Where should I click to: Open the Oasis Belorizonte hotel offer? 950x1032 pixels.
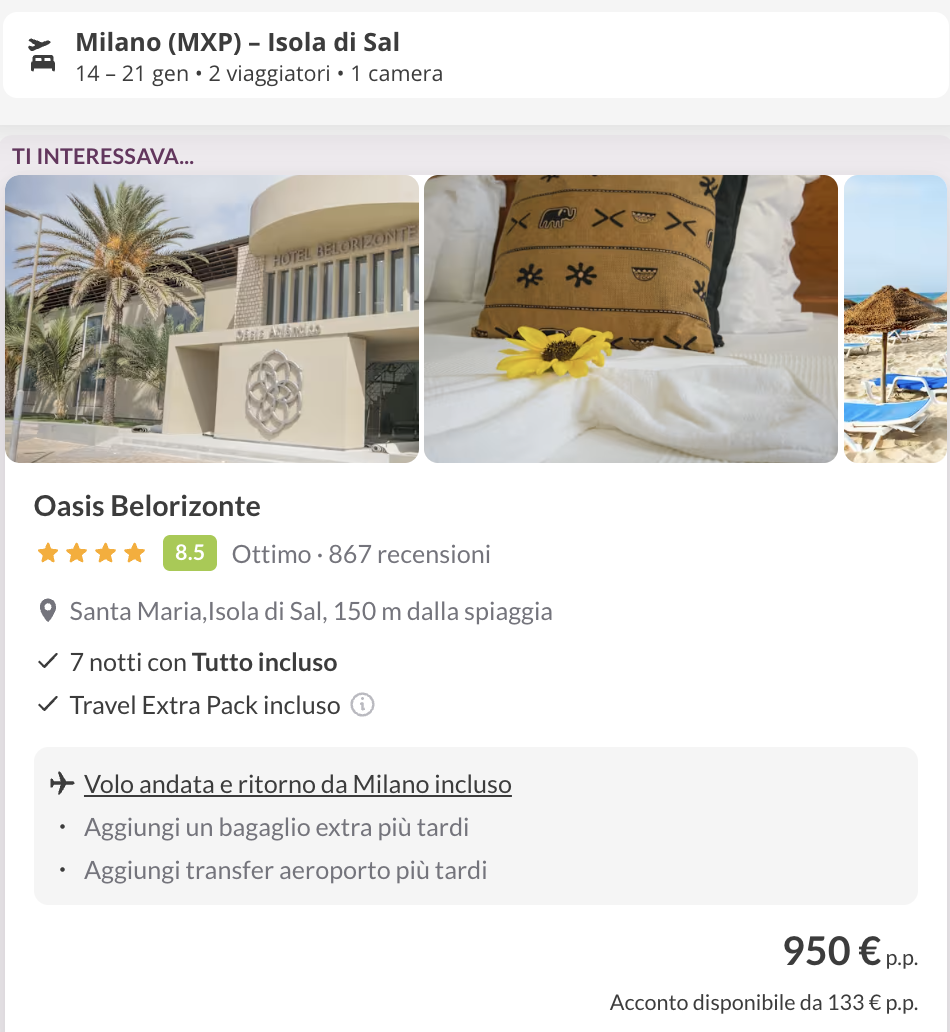pos(147,506)
